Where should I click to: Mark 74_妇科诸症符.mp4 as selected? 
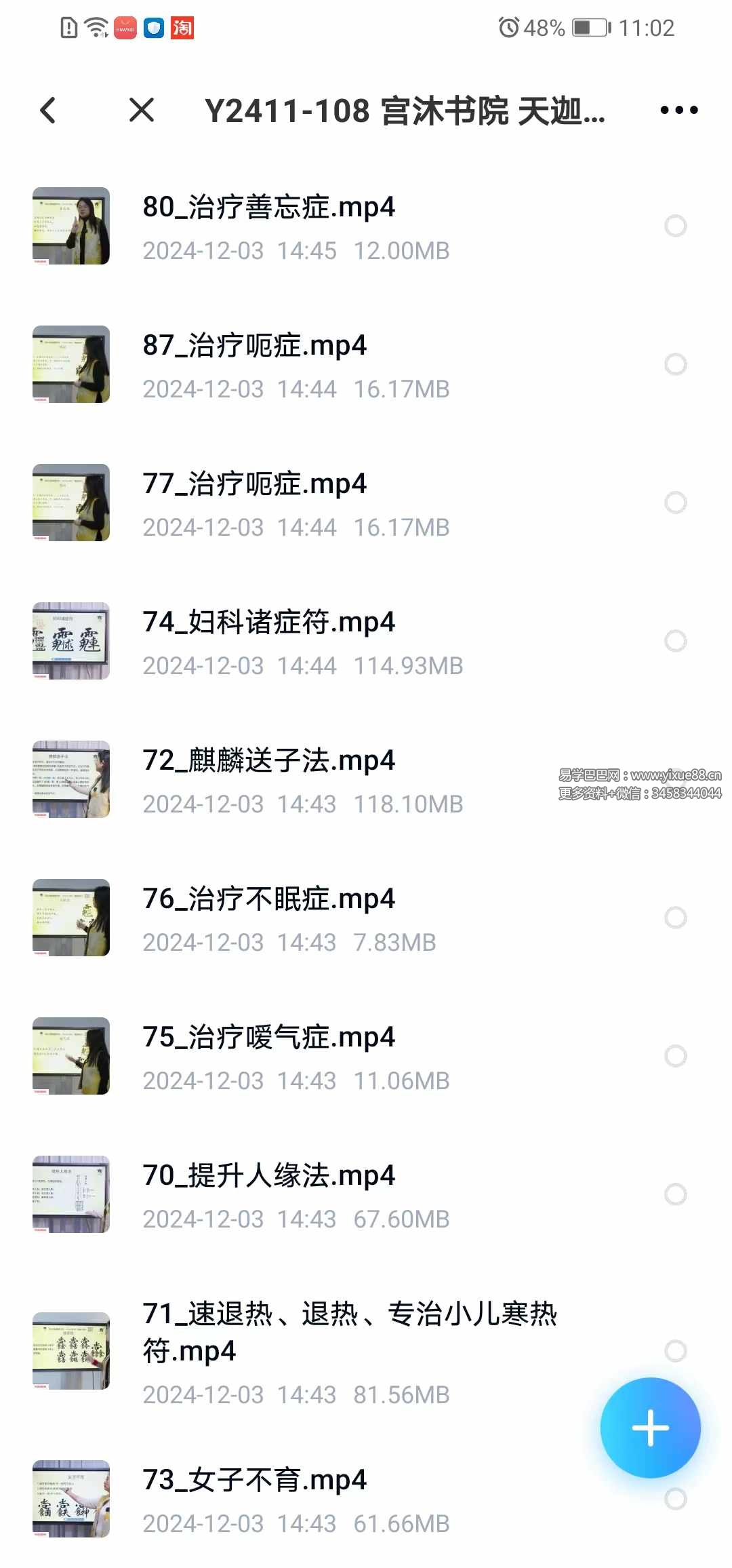point(675,641)
